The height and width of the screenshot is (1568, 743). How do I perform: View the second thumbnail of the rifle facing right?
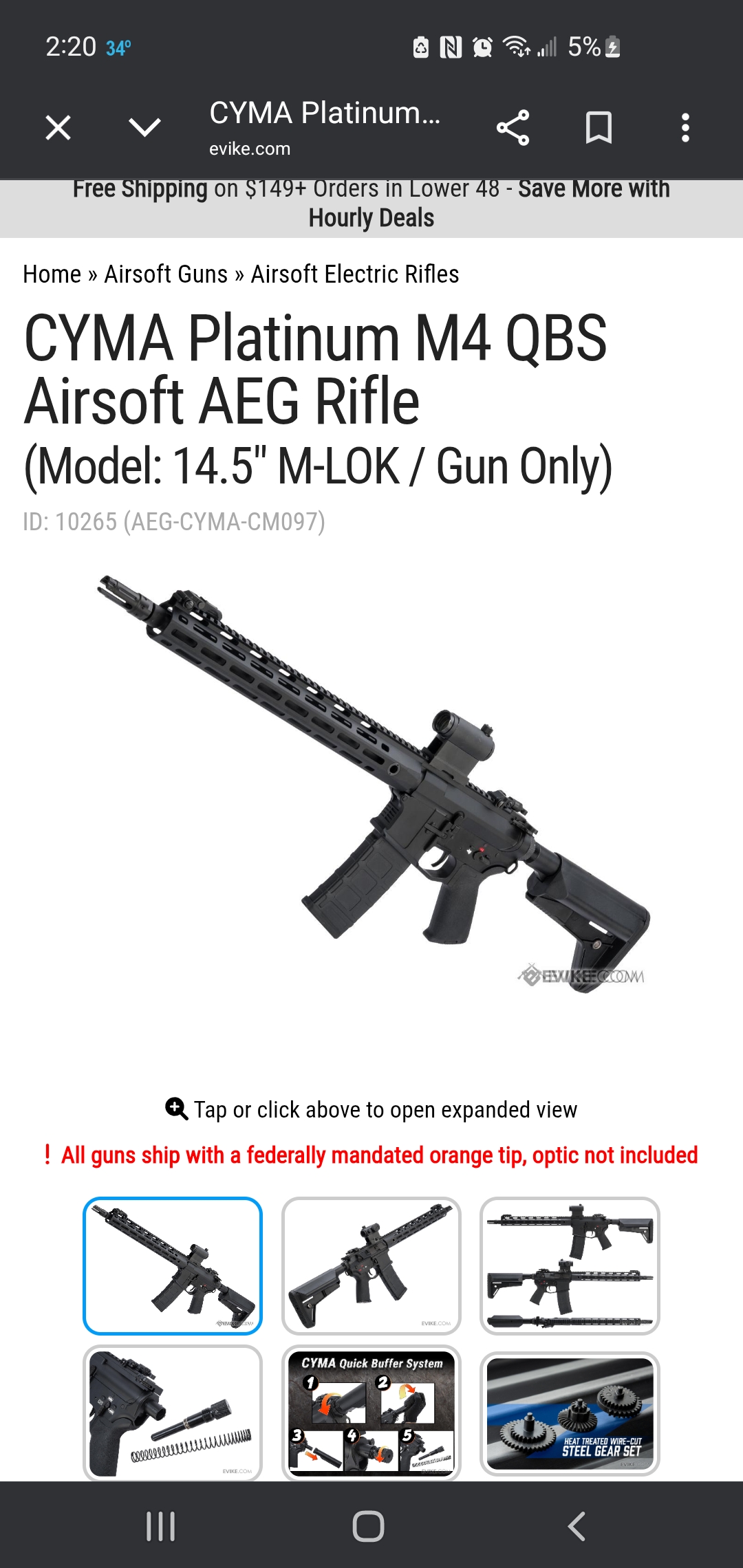[x=371, y=1265]
